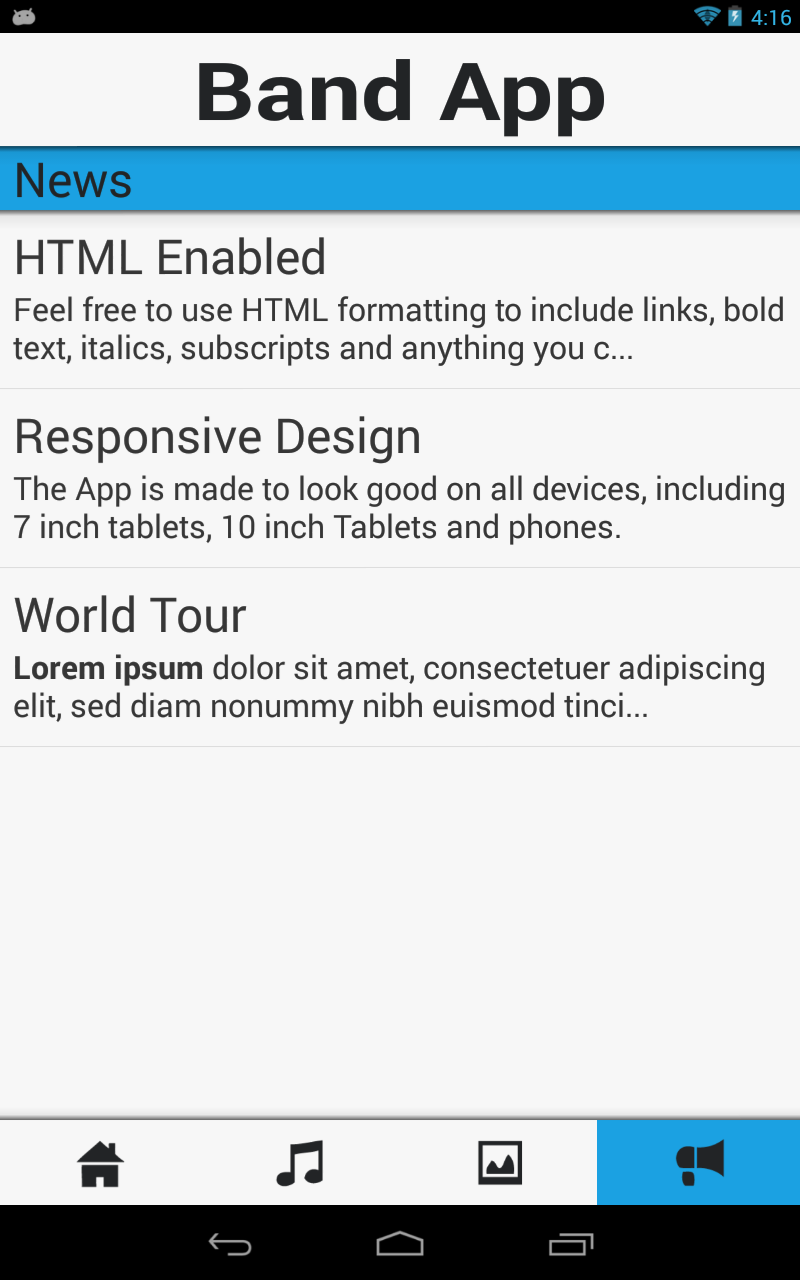Tap the system home button
Image resolution: width=800 pixels, height=1280 pixels.
400,1244
